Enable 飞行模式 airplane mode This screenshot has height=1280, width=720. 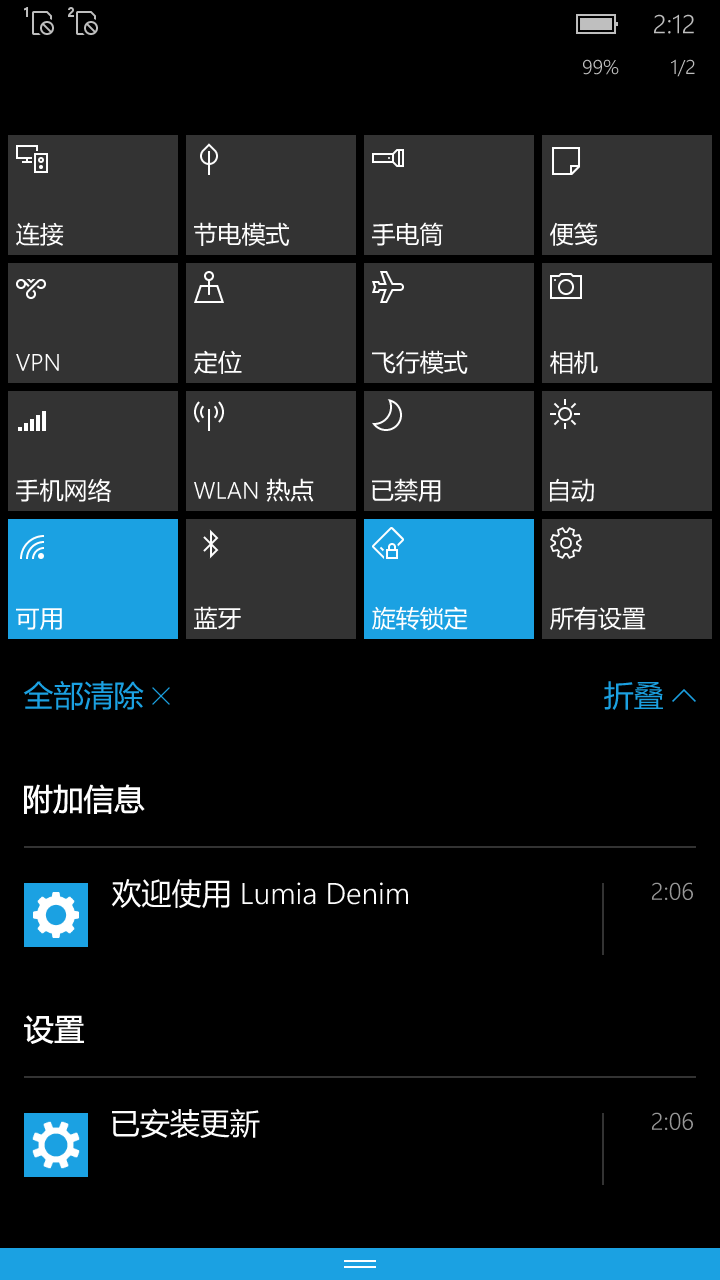pos(449,323)
